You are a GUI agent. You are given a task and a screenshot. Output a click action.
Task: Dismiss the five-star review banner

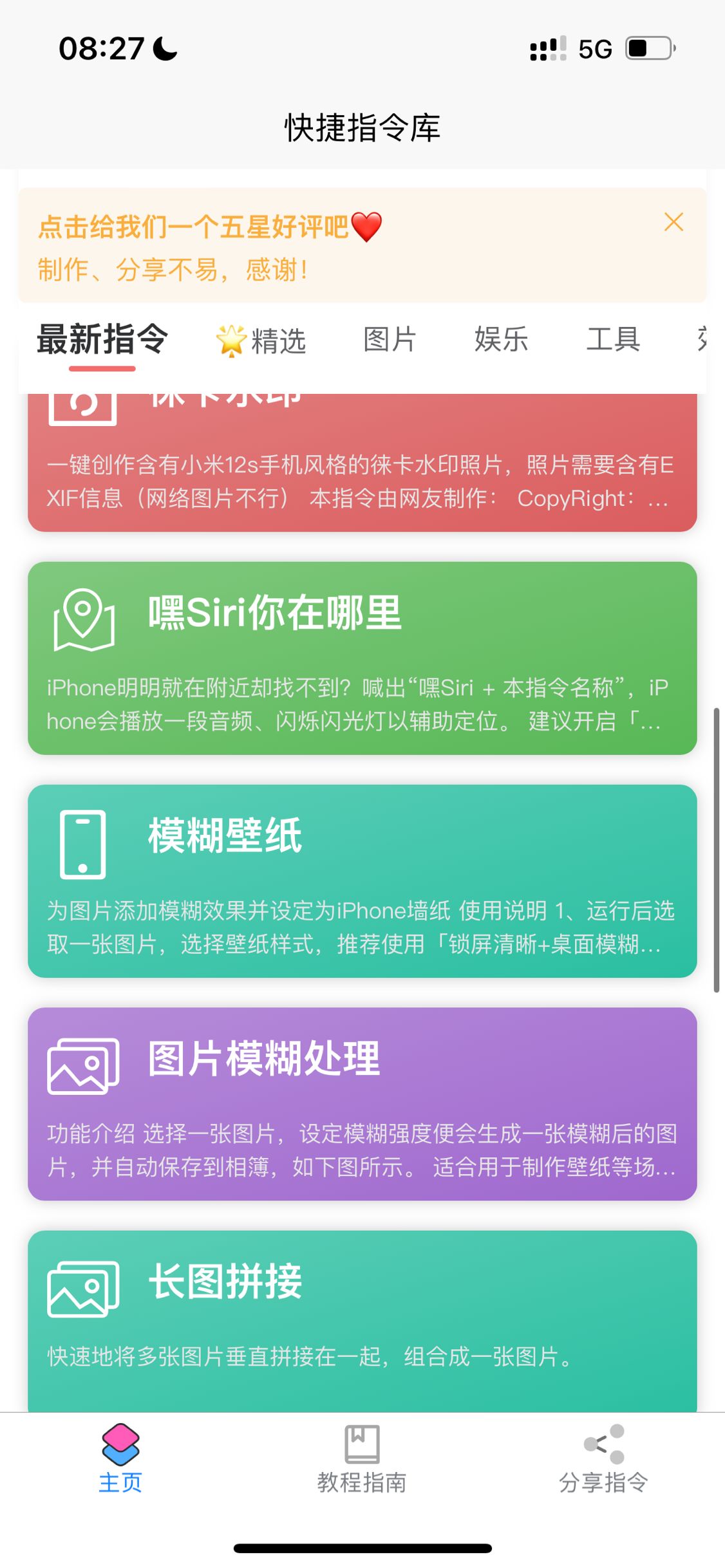click(673, 222)
